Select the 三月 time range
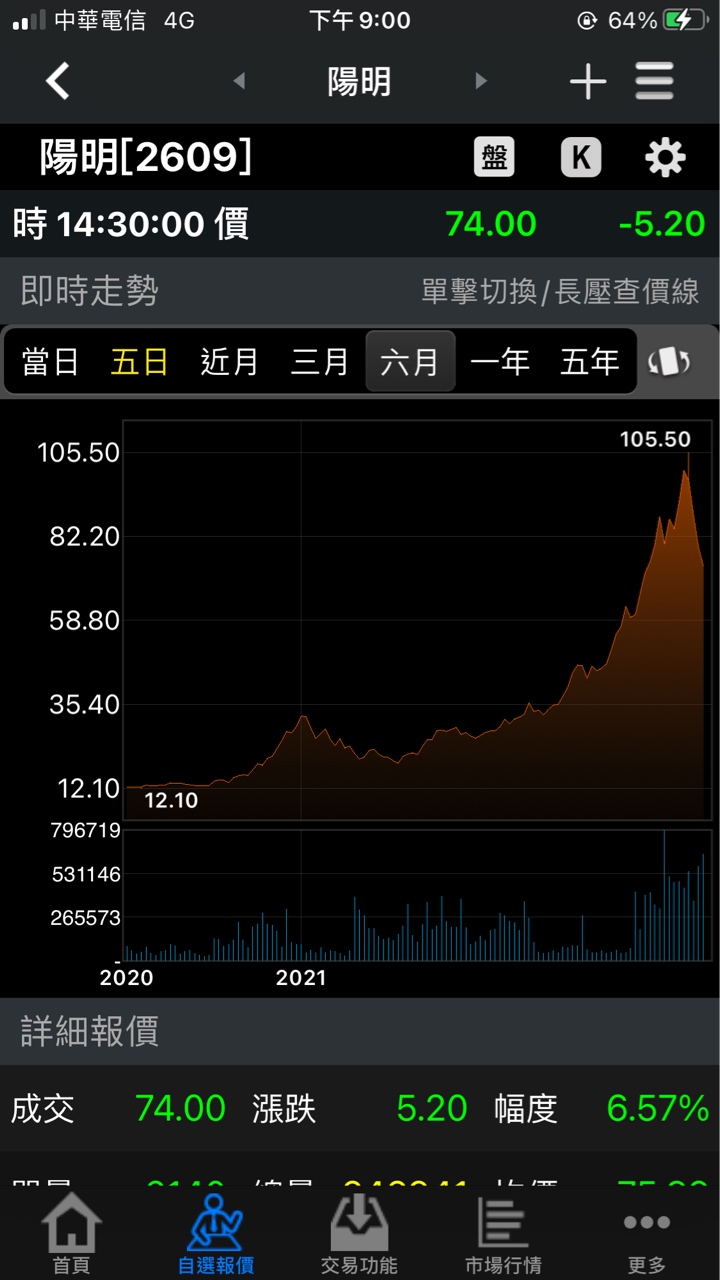The width and height of the screenshot is (720, 1280). click(x=320, y=362)
